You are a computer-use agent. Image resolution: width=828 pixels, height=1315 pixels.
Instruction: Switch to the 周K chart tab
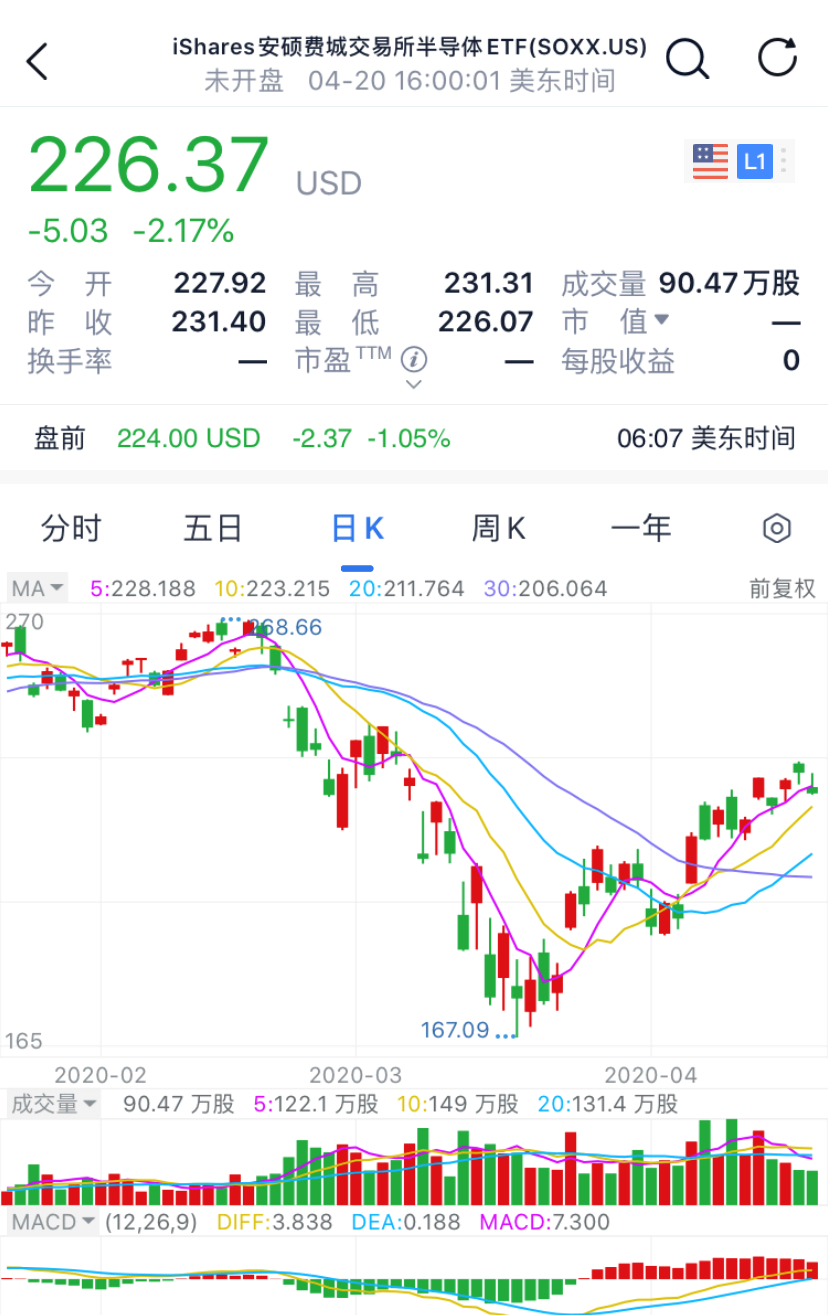(x=498, y=528)
